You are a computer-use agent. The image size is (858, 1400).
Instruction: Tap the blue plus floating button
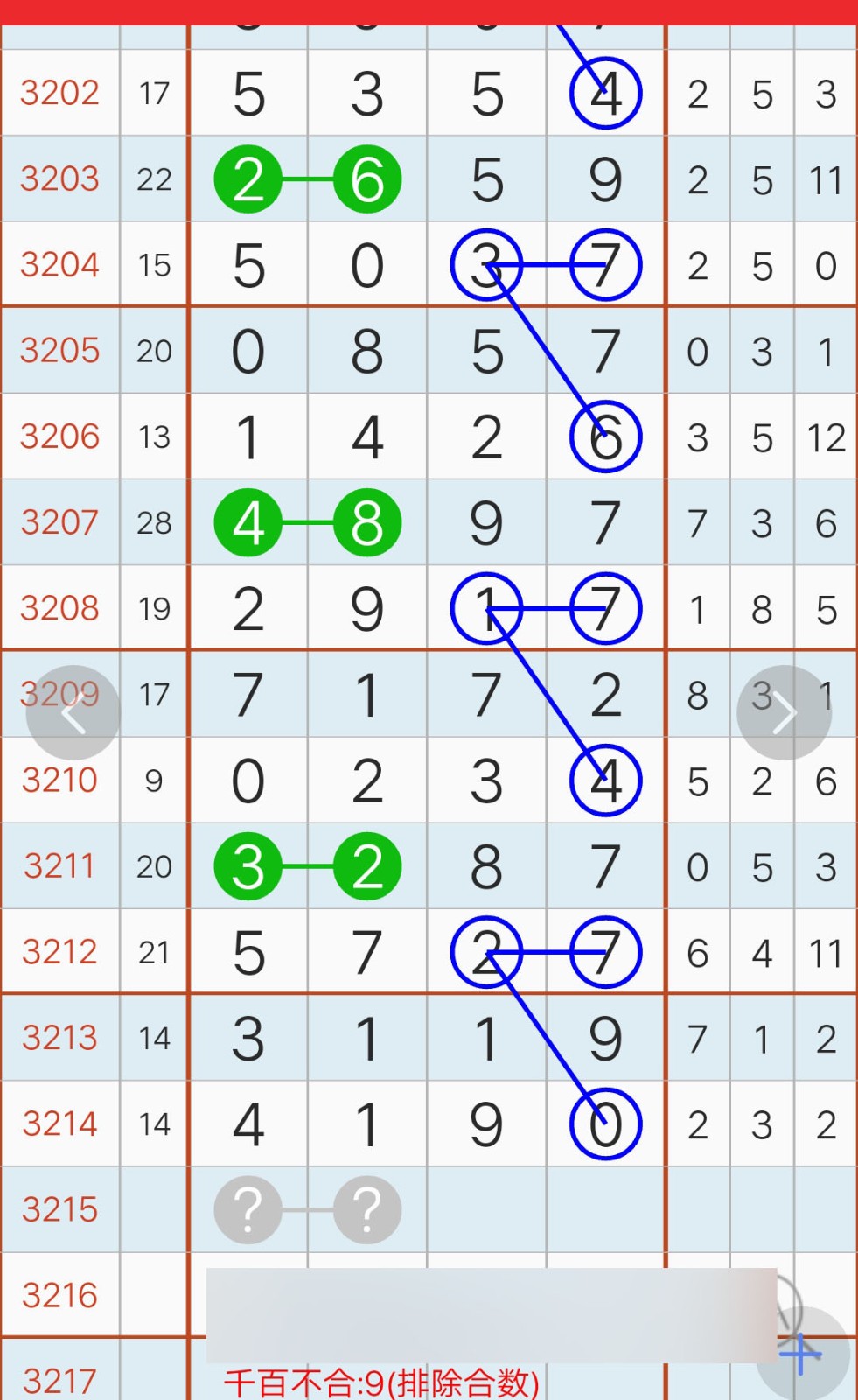point(802,1354)
